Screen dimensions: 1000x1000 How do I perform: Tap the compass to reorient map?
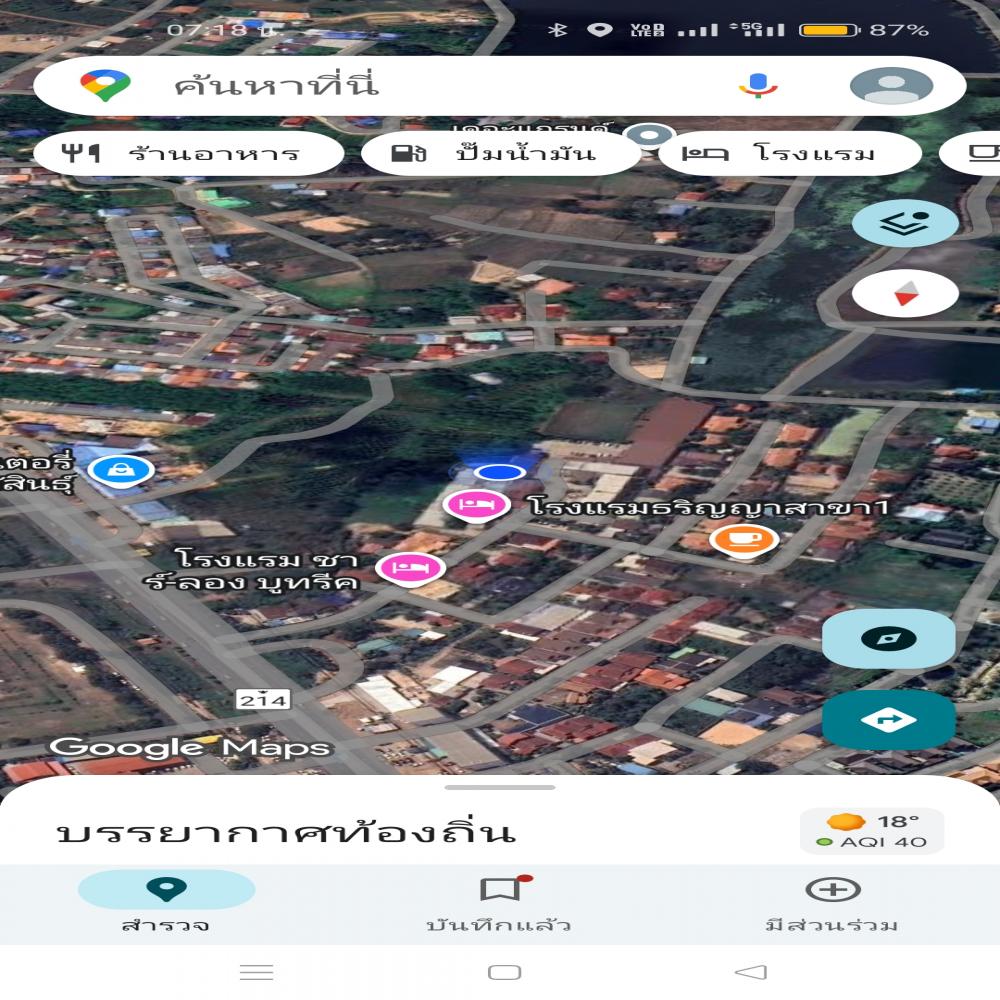tap(905, 294)
